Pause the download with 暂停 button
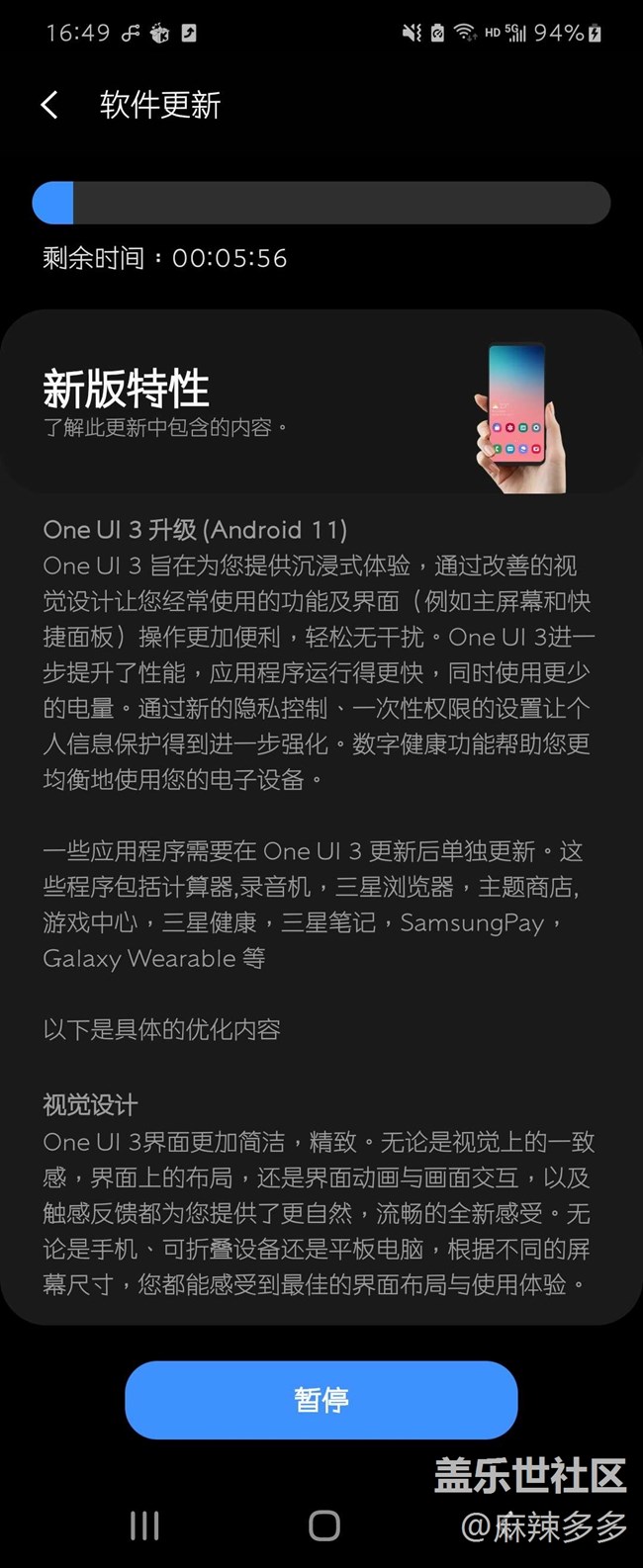This screenshot has width=643, height=1568. tap(321, 1400)
